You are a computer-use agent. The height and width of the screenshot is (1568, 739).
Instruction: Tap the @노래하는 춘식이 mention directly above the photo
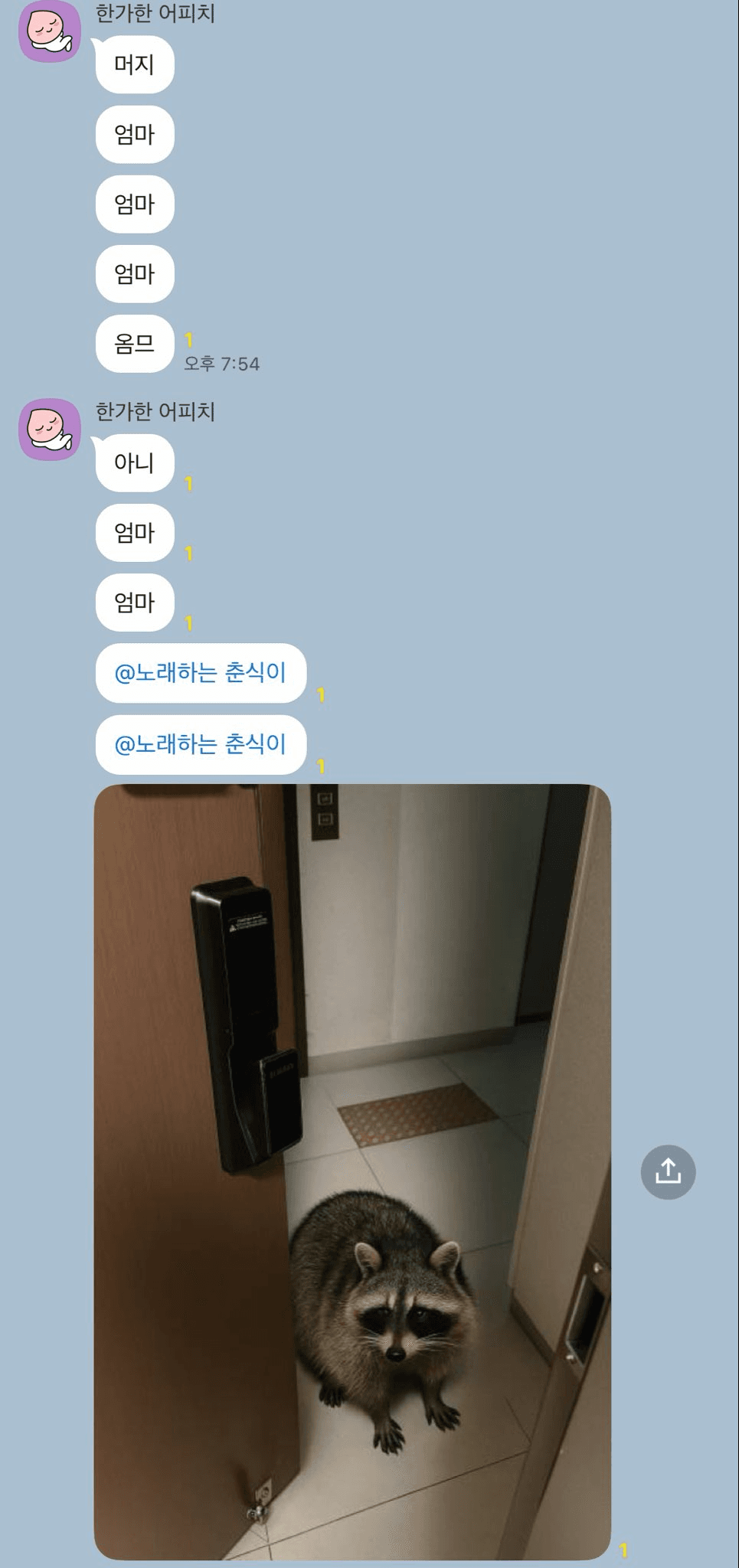200,744
